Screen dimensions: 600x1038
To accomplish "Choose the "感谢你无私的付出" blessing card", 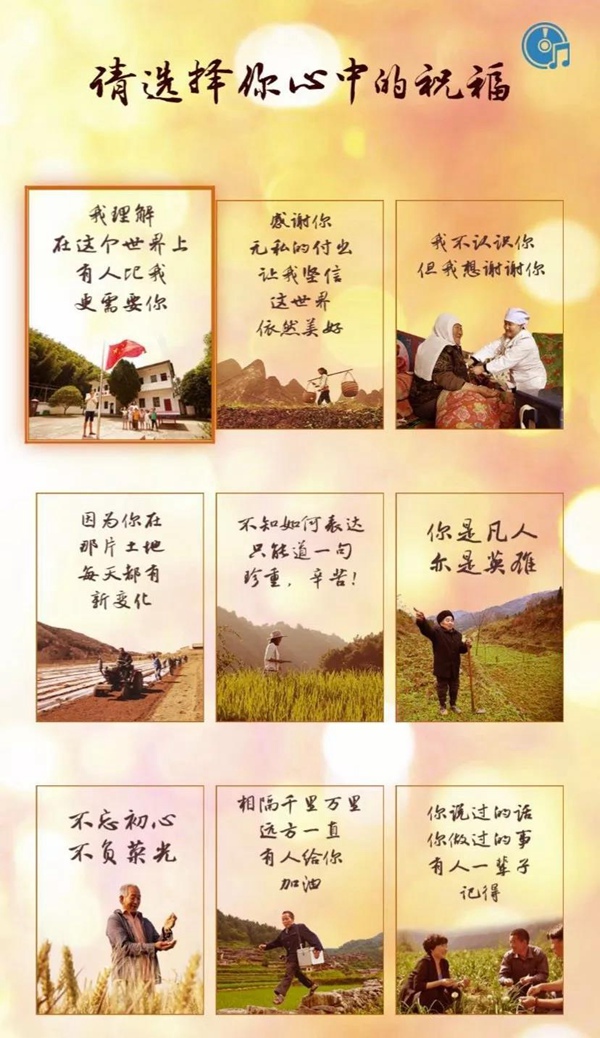I will pos(300,314).
